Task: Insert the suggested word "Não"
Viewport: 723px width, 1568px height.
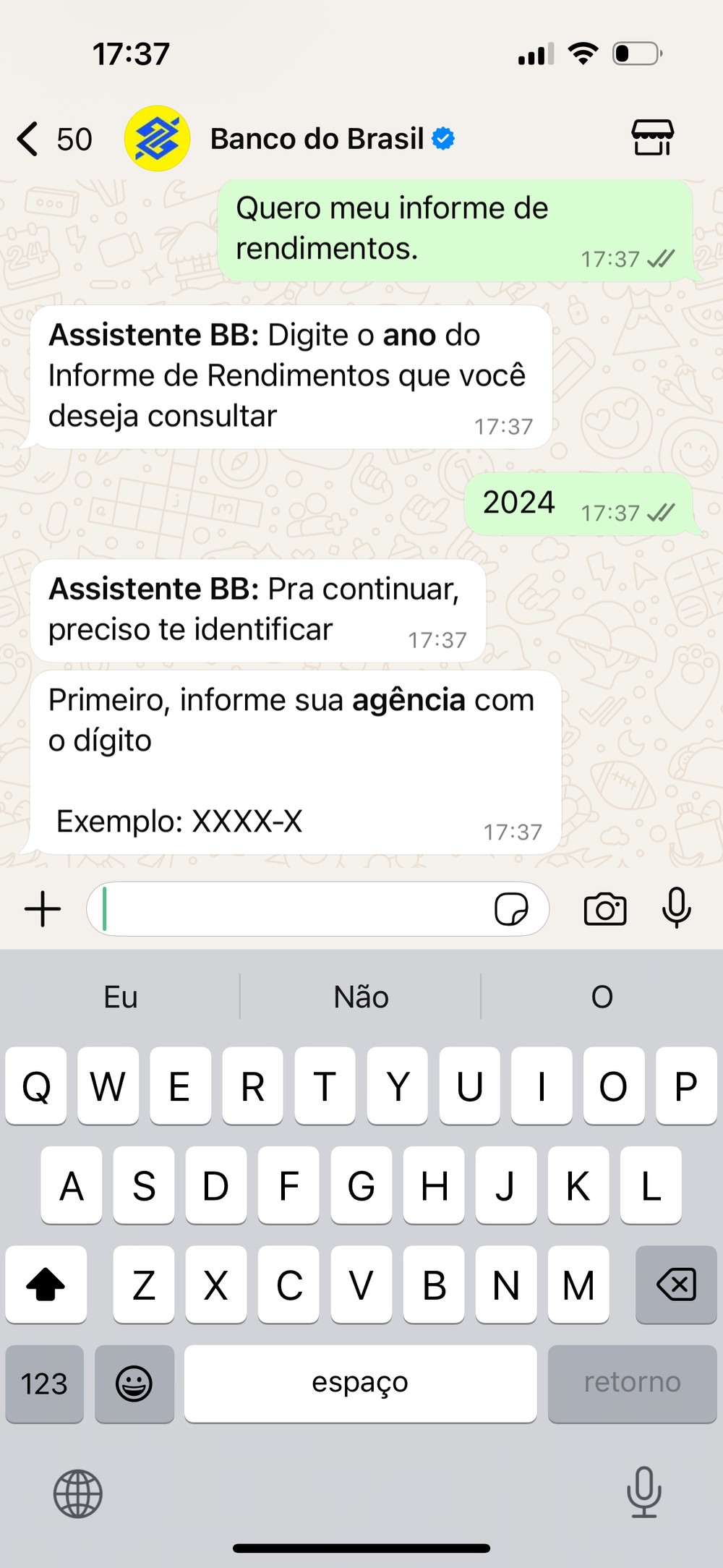Action: 361,997
